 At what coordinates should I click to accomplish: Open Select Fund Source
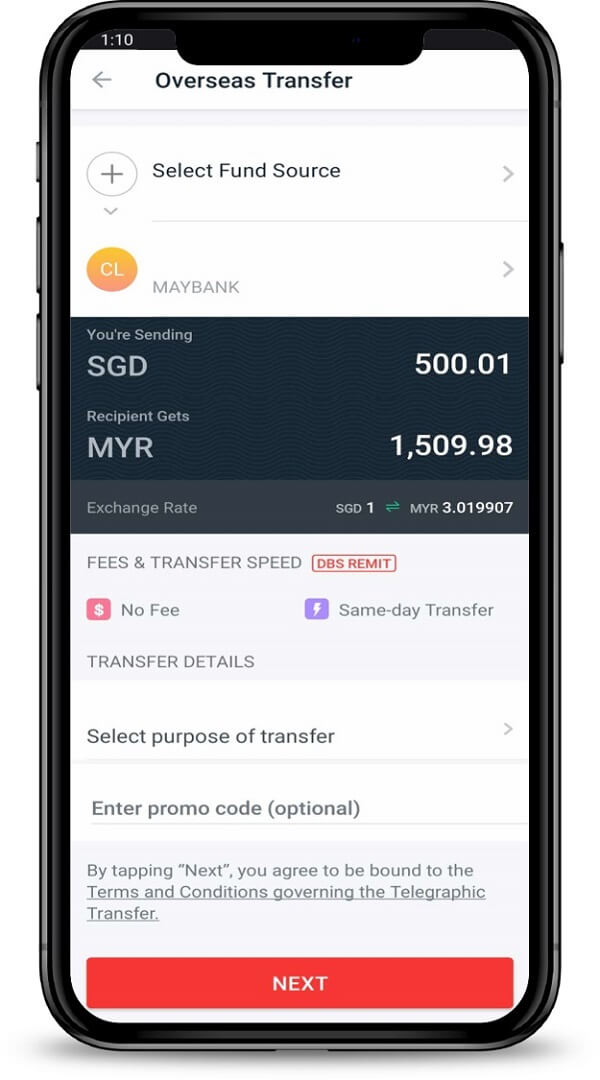pyautogui.click(x=300, y=172)
